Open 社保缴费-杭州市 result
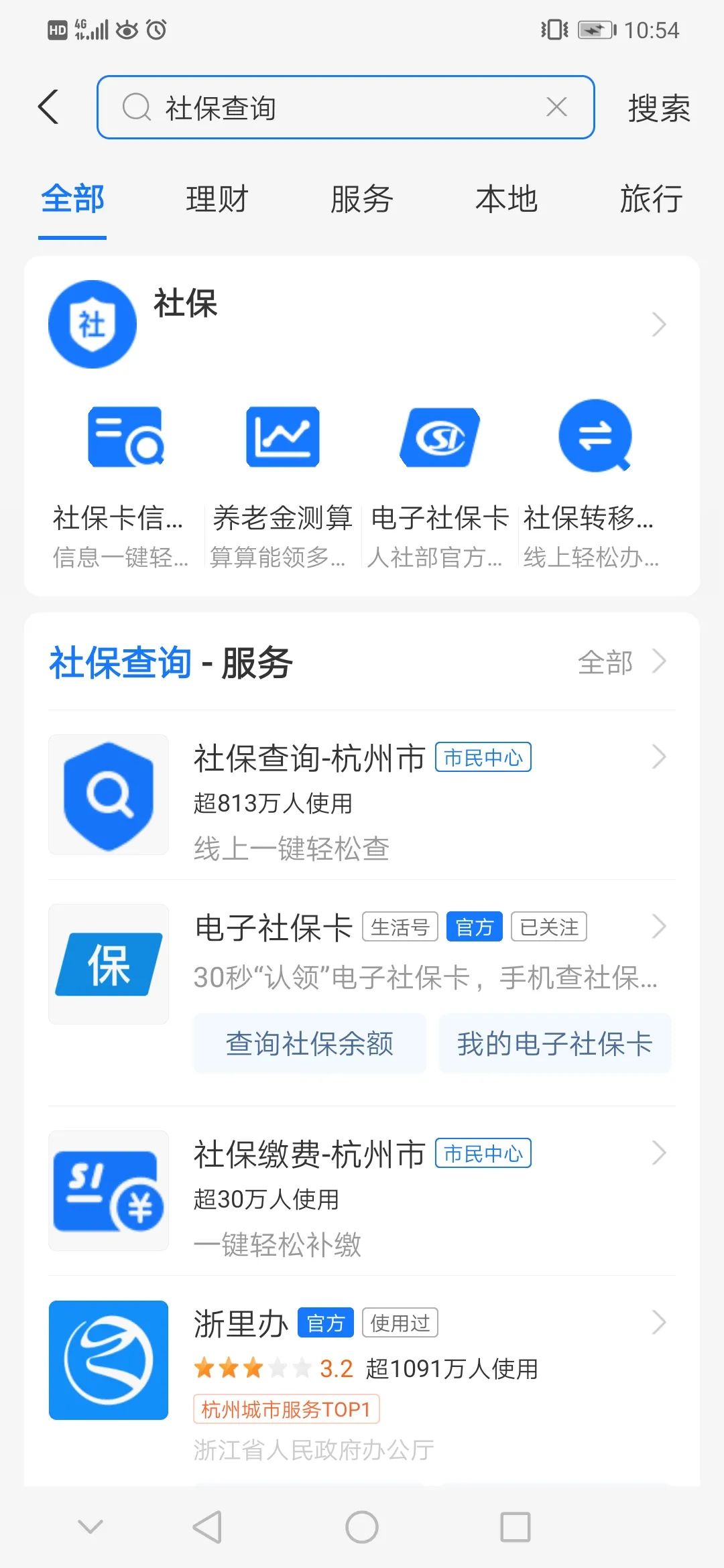The width and height of the screenshot is (724, 1568). 362,1191
